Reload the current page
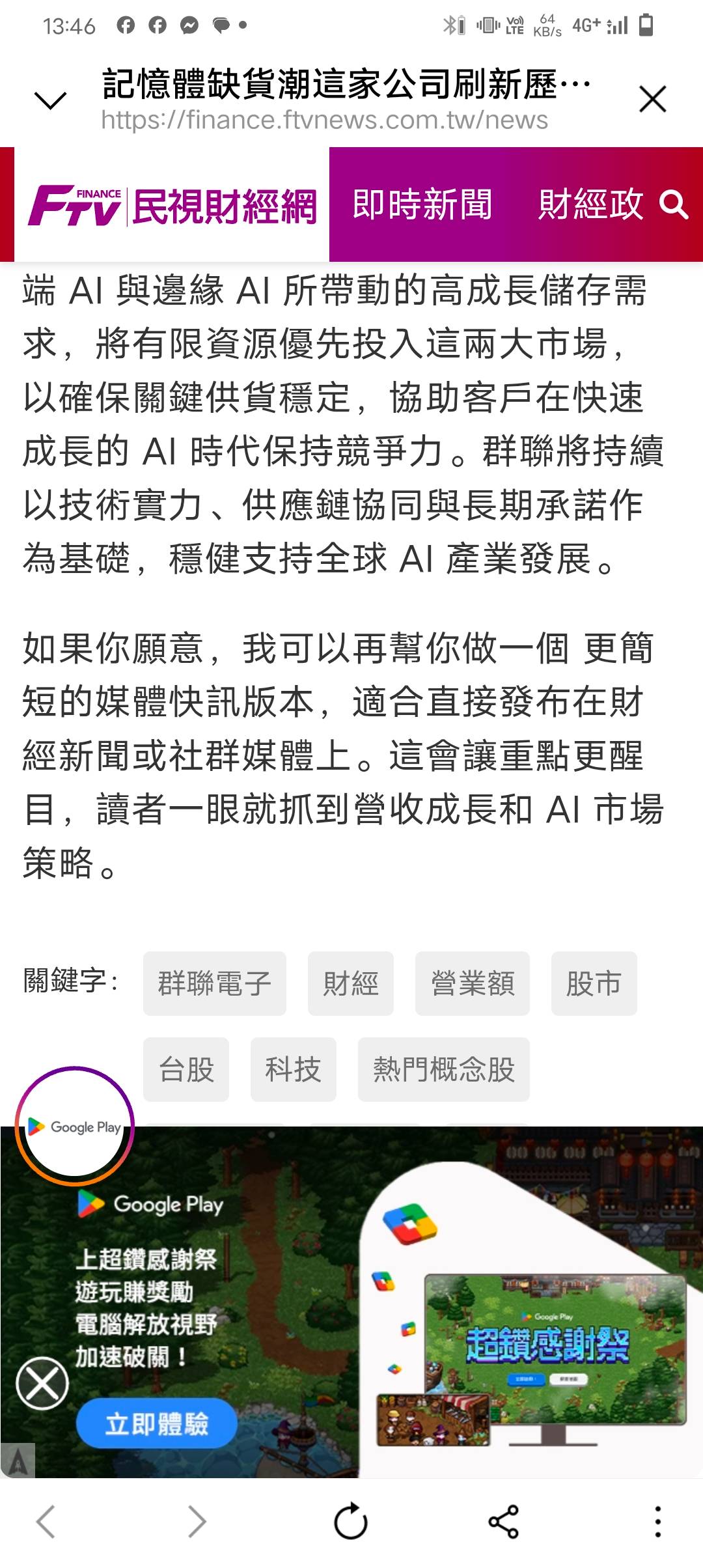Image resolution: width=703 pixels, height=1568 pixels. tap(350, 1522)
